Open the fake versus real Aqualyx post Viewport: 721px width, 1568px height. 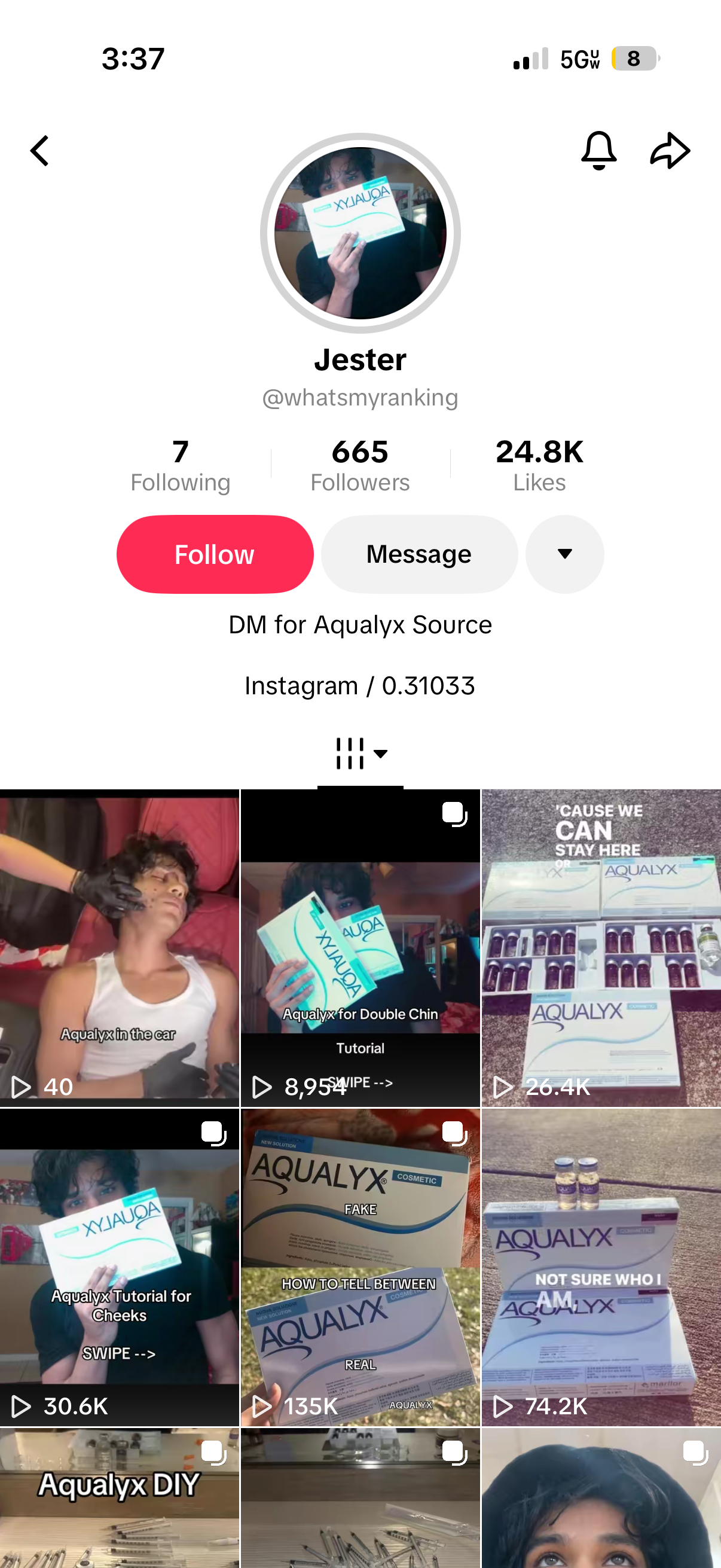[360, 1267]
